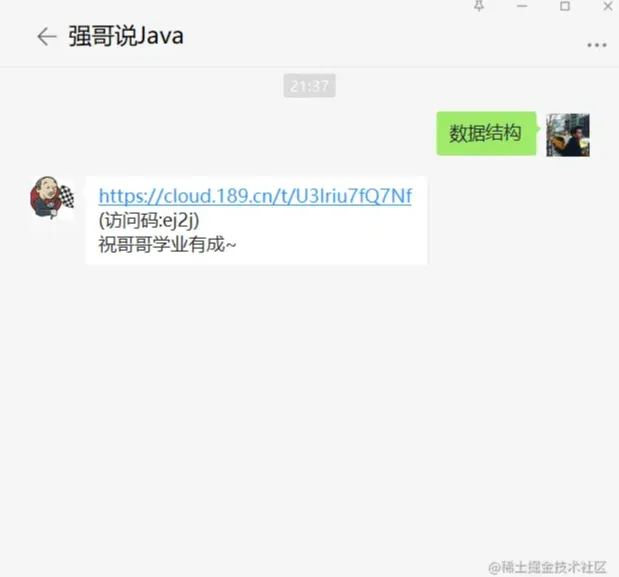619x577 pixels.
Task: Maximize the chat window
Action: pos(564,6)
